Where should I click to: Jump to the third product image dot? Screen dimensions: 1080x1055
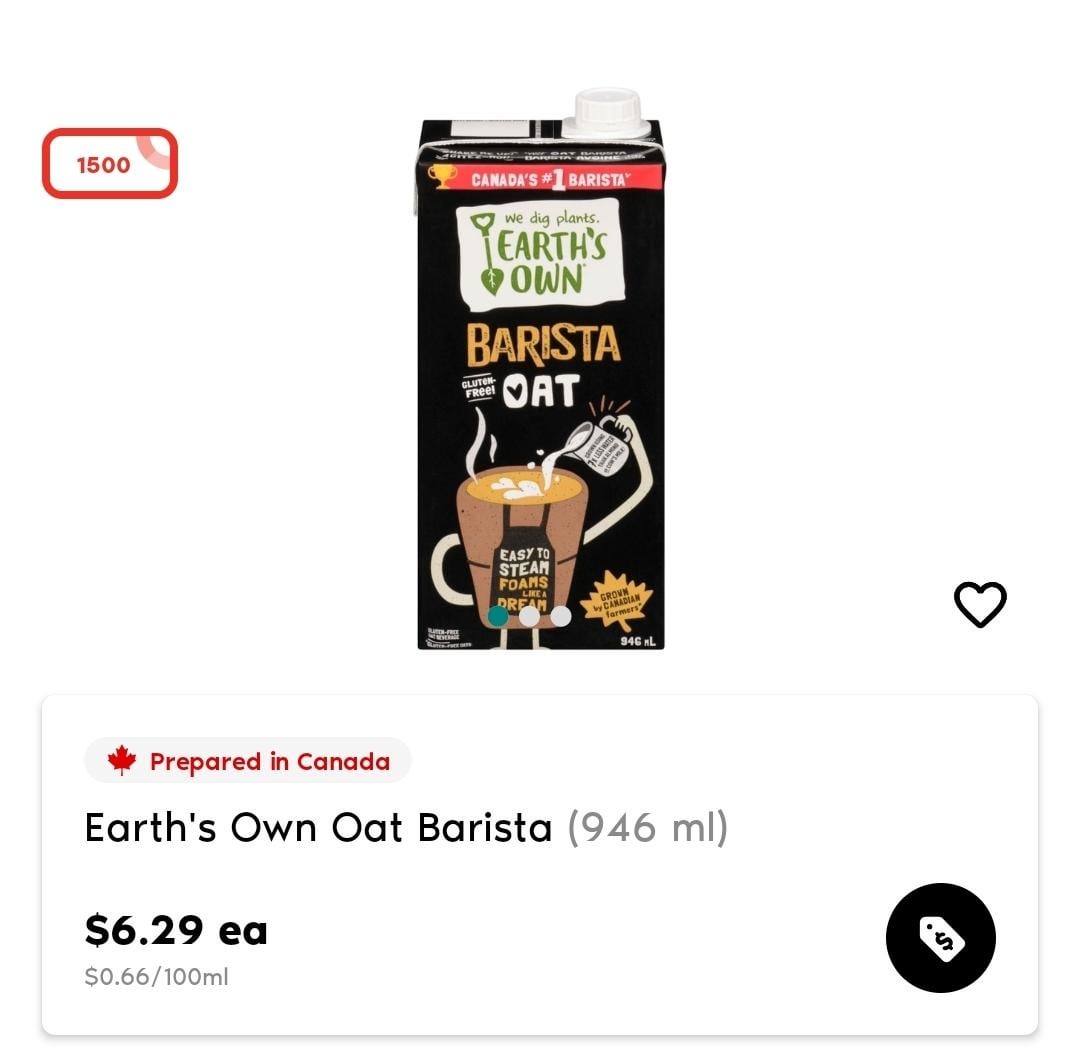click(561, 616)
